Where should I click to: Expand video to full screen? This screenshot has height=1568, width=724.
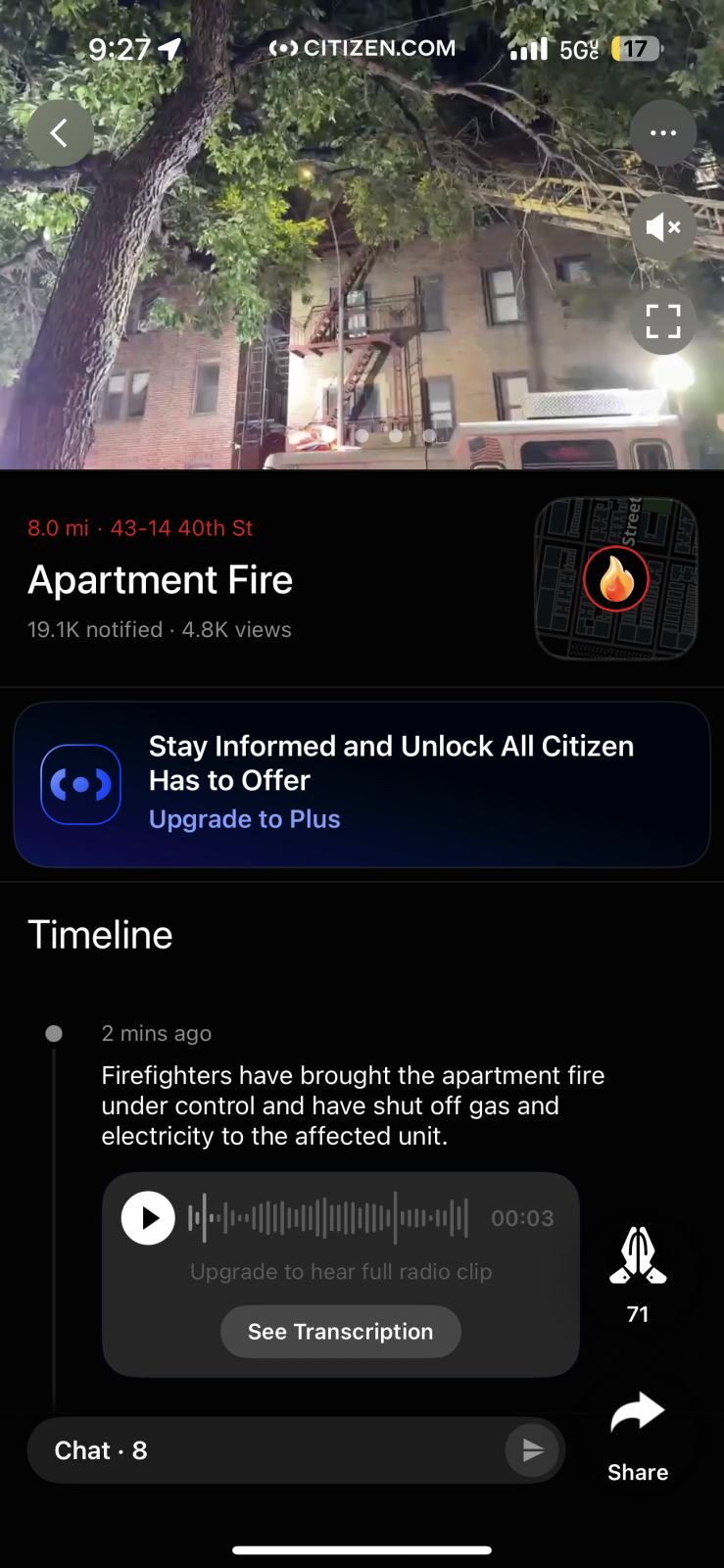click(x=663, y=321)
